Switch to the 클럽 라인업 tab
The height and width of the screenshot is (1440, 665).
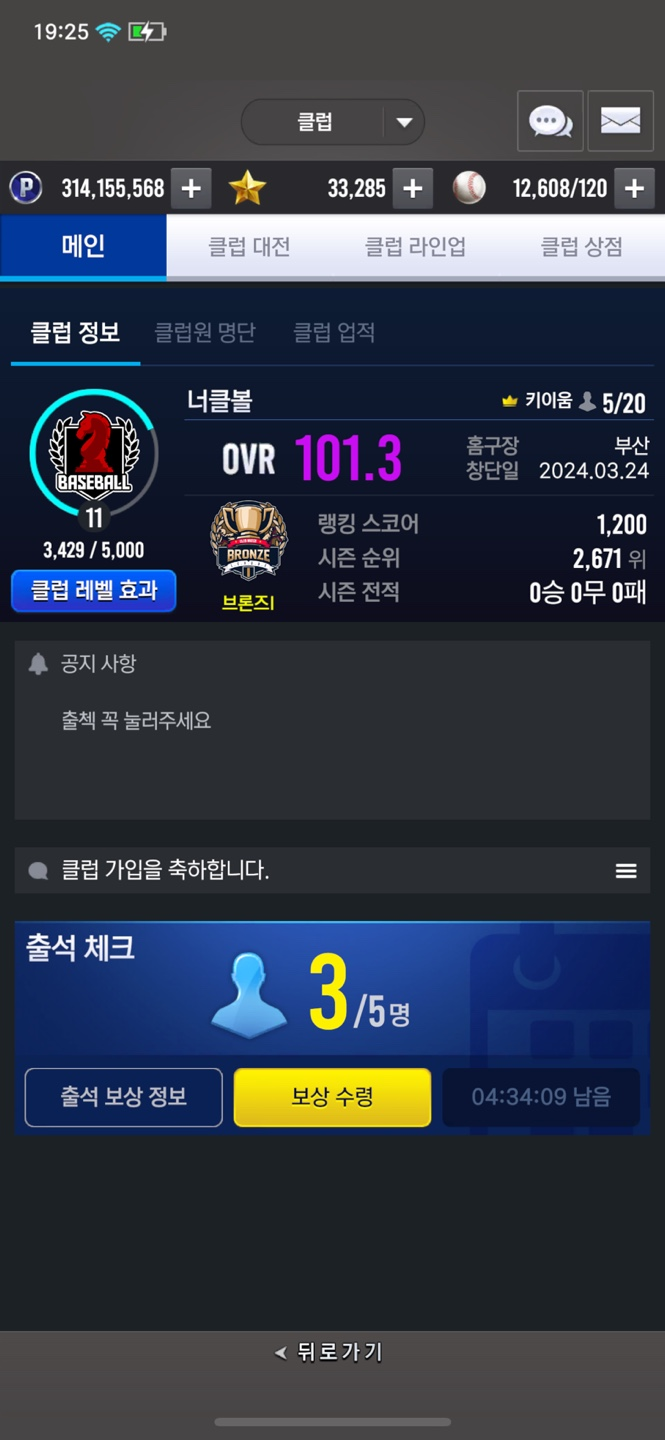(415, 247)
